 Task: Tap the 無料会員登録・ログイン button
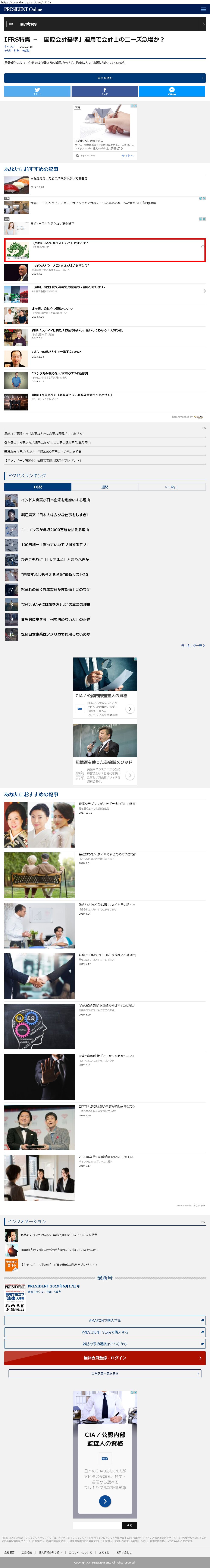tap(105, 1358)
